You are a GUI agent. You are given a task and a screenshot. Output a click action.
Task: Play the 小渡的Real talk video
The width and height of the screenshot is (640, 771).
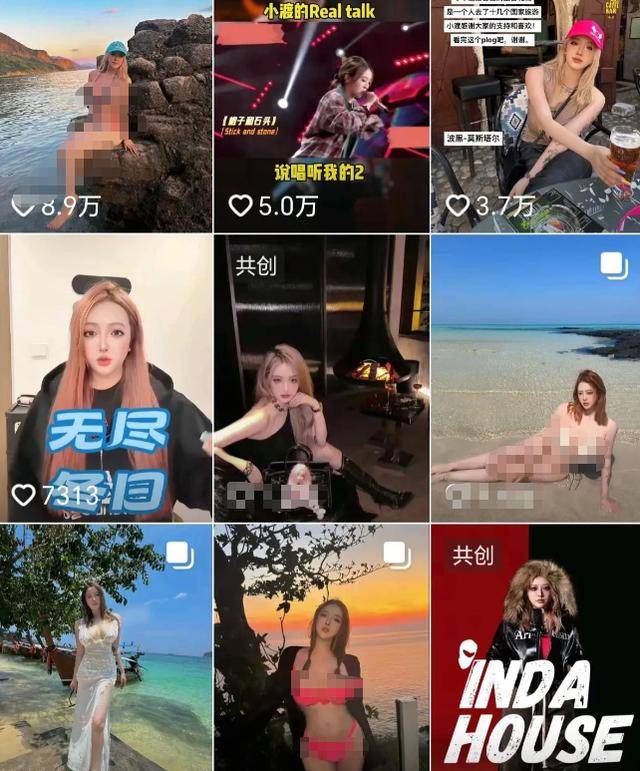(x=321, y=115)
